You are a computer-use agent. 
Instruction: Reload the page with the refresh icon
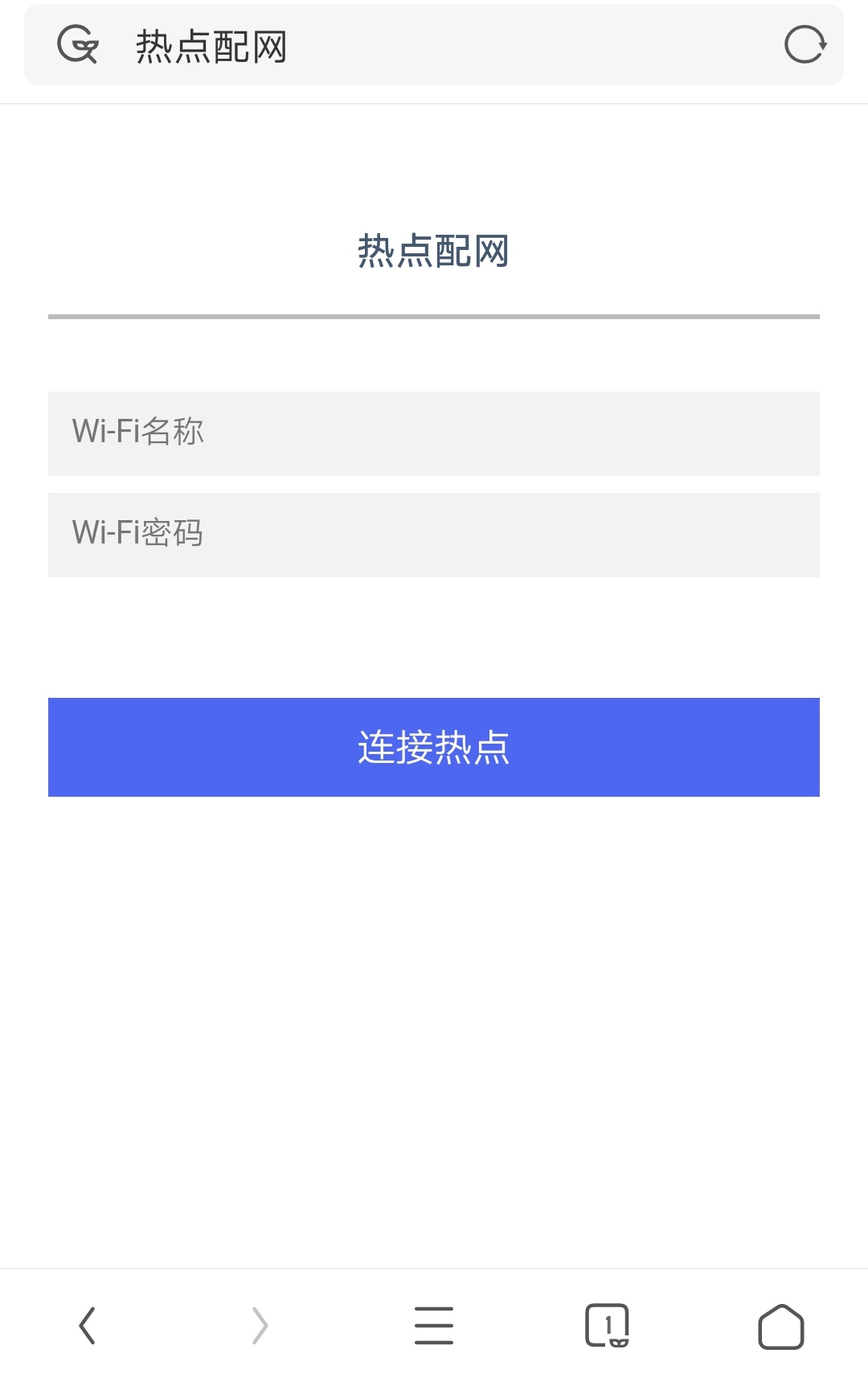tap(805, 45)
